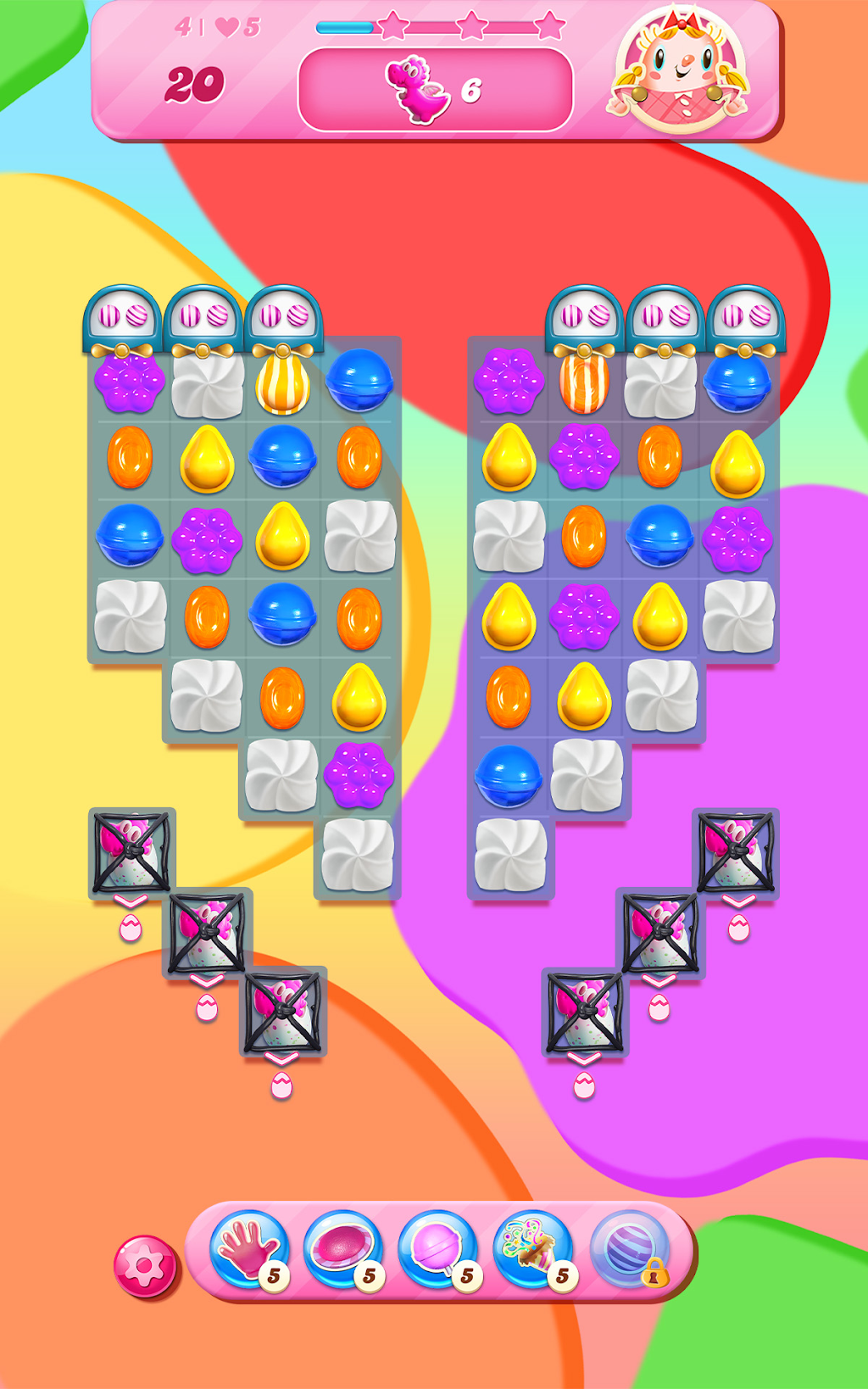Tap the locked striped candy booster
868x1389 pixels.
pyautogui.click(x=631, y=1250)
